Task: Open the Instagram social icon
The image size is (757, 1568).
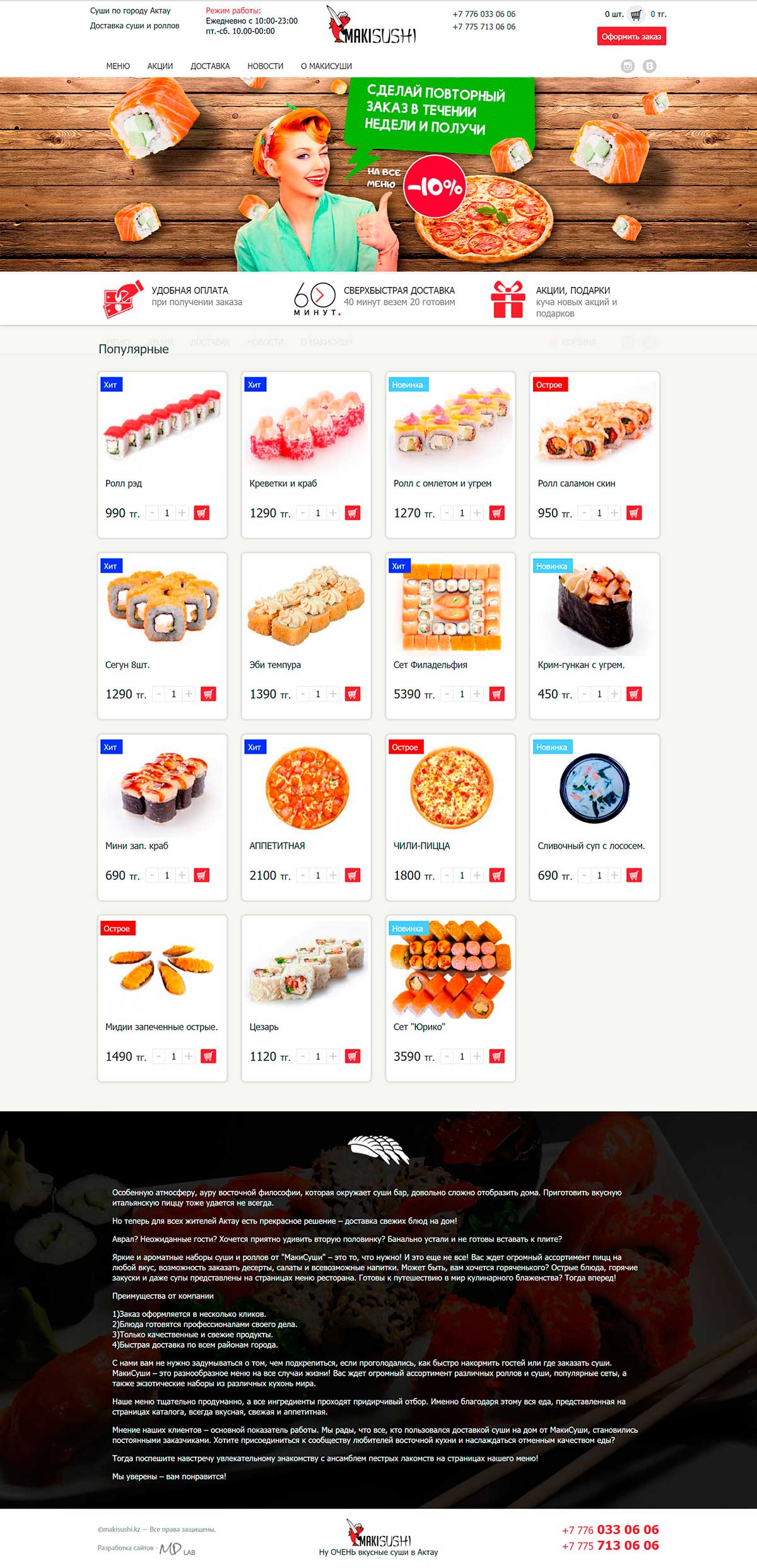Action: click(628, 66)
